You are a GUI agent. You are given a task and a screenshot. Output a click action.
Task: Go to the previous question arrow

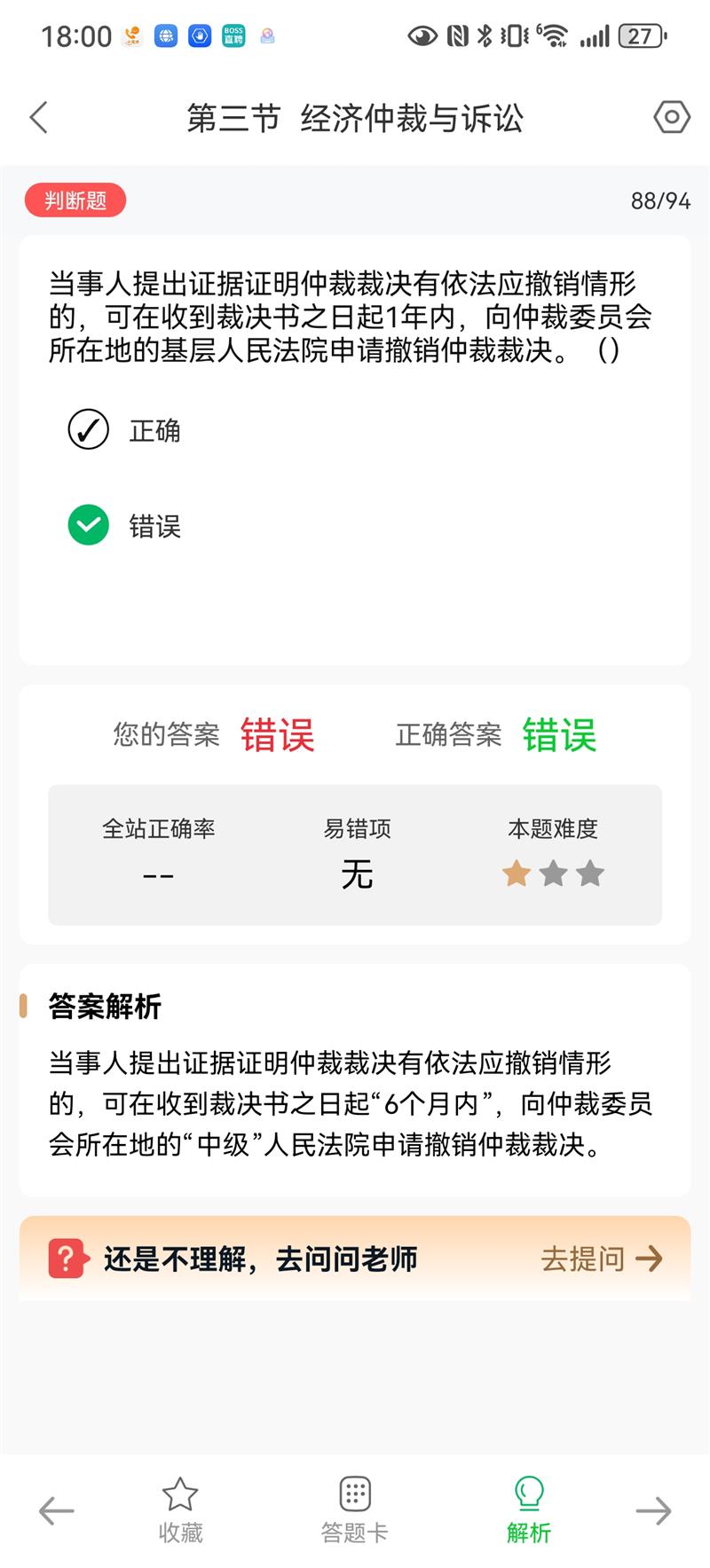click(57, 1510)
